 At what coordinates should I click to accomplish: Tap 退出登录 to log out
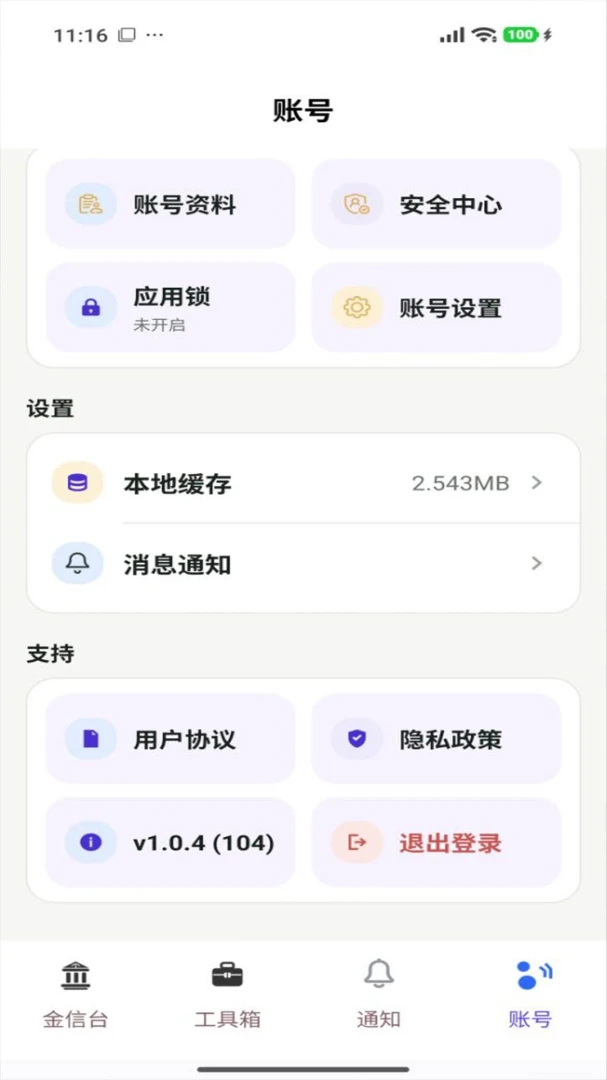tap(436, 842)
